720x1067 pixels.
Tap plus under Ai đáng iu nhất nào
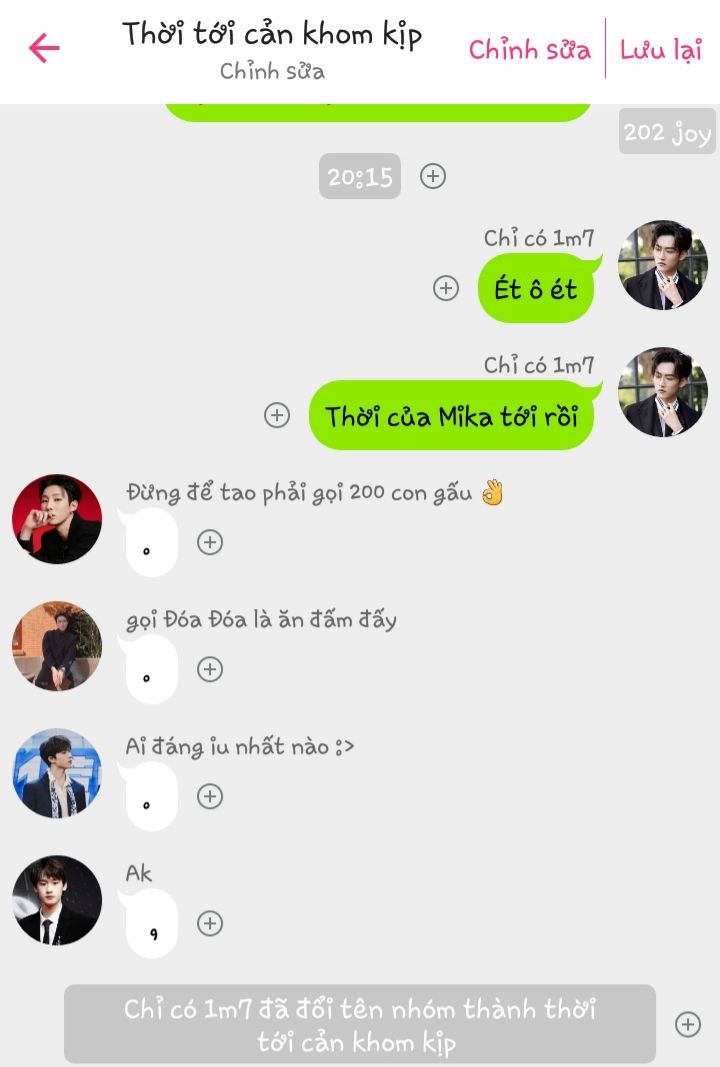[210, 796]
